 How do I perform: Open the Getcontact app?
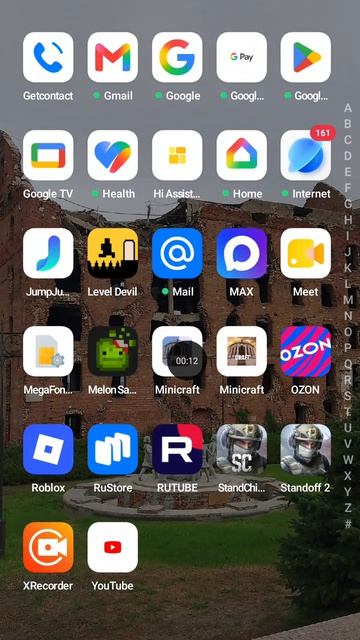click(x=48, y=57)
